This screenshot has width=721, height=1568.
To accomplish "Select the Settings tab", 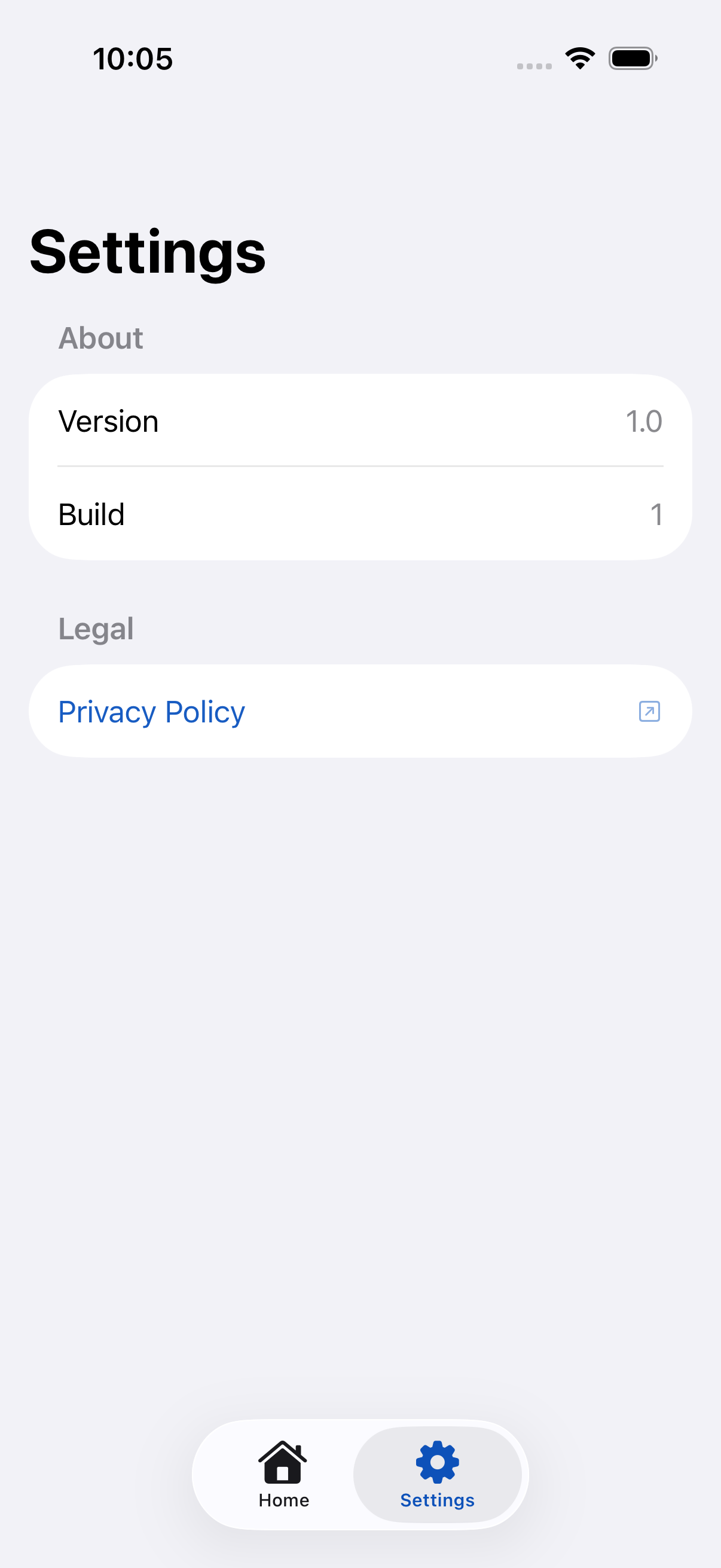I will pyautogui.click(x=437, y=1474).
